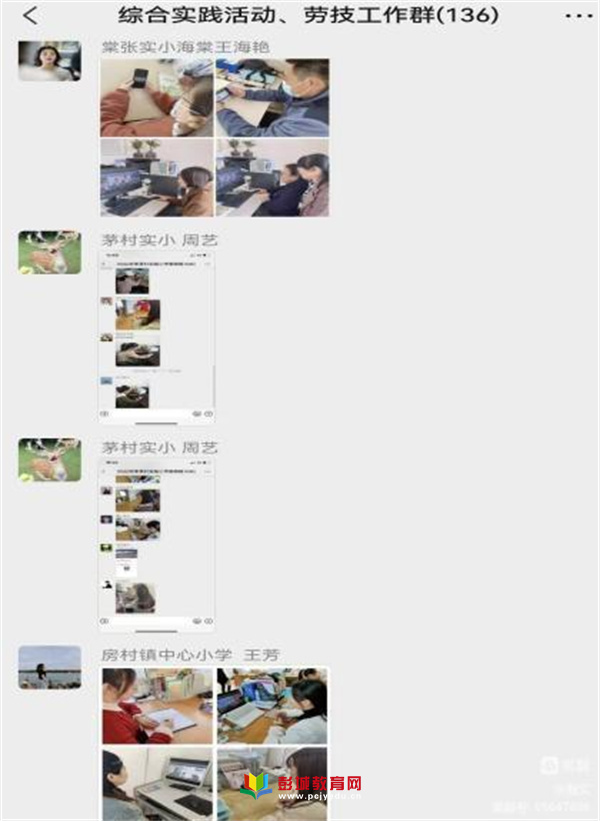Viewport: 600px width, 821px height.
Task: View 王海艳's first photo of phone use
Action: pyautogui.click(x=157, y=97)
